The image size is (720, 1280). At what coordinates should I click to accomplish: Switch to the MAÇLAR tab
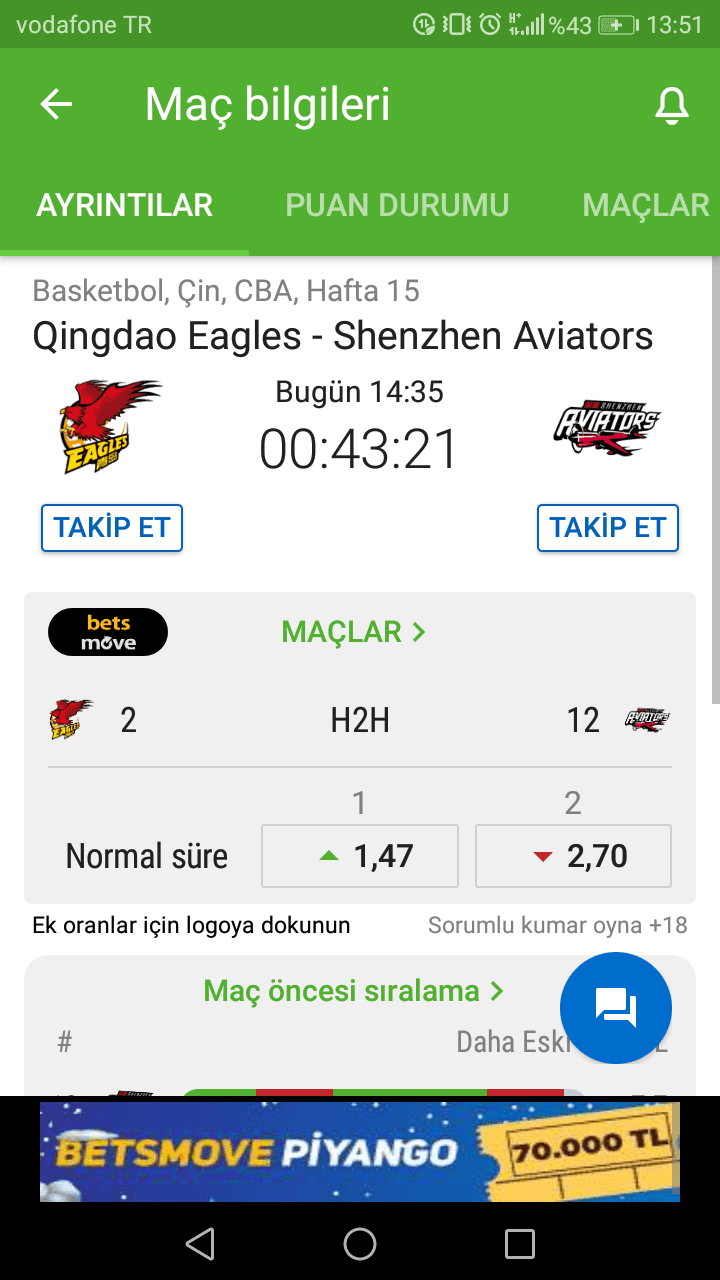[x=646, y=205]
